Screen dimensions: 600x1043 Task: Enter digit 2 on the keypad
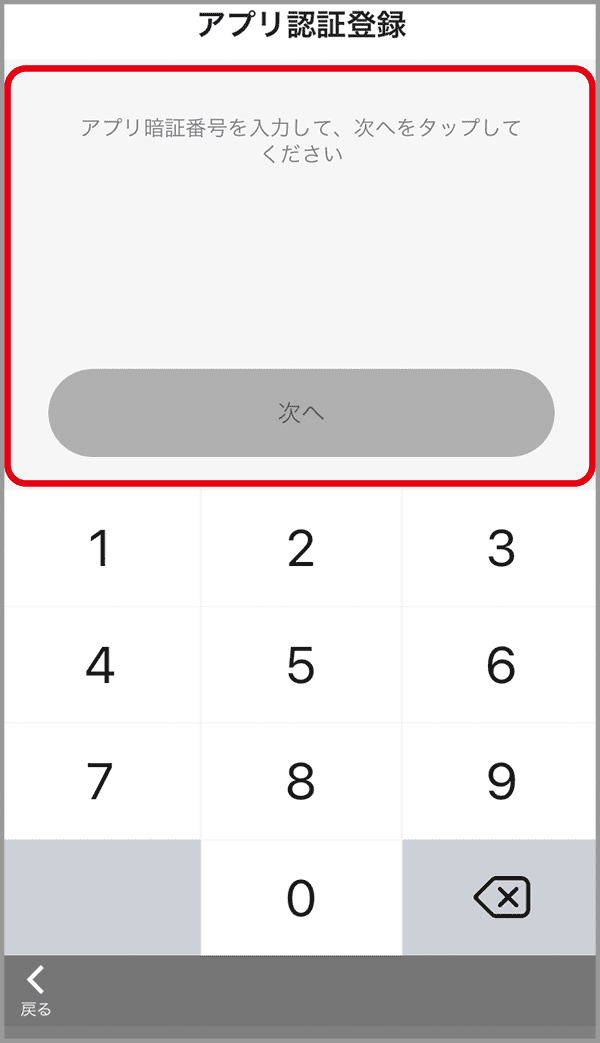point(301,549)
